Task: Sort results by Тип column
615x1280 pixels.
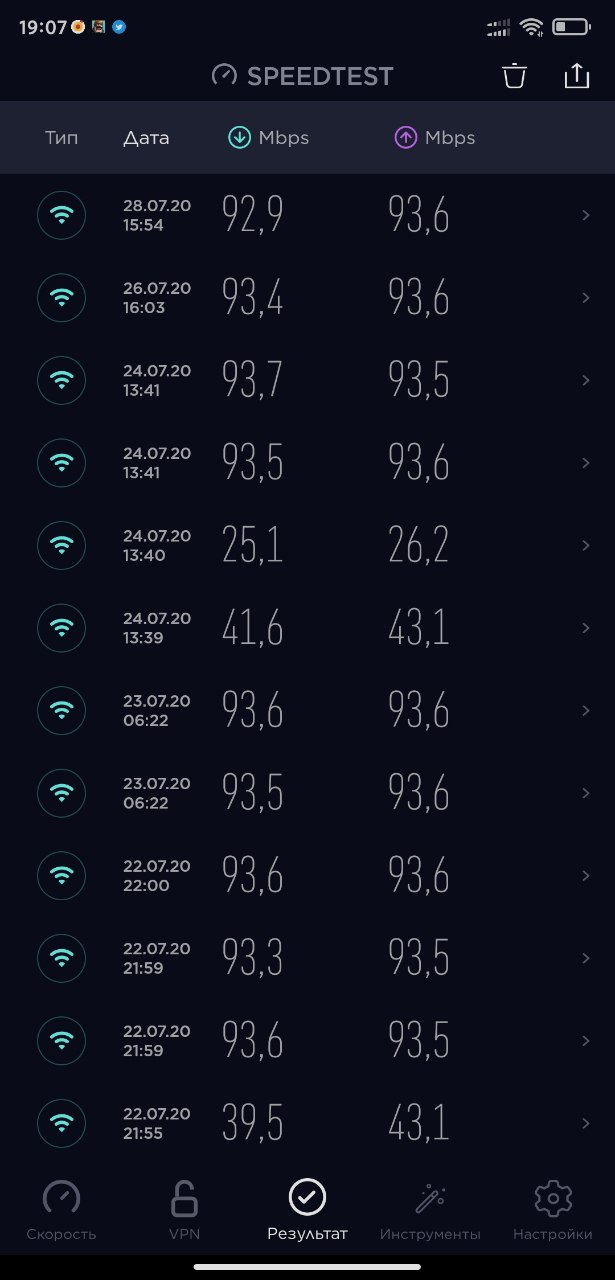Action: coord(61,138)
